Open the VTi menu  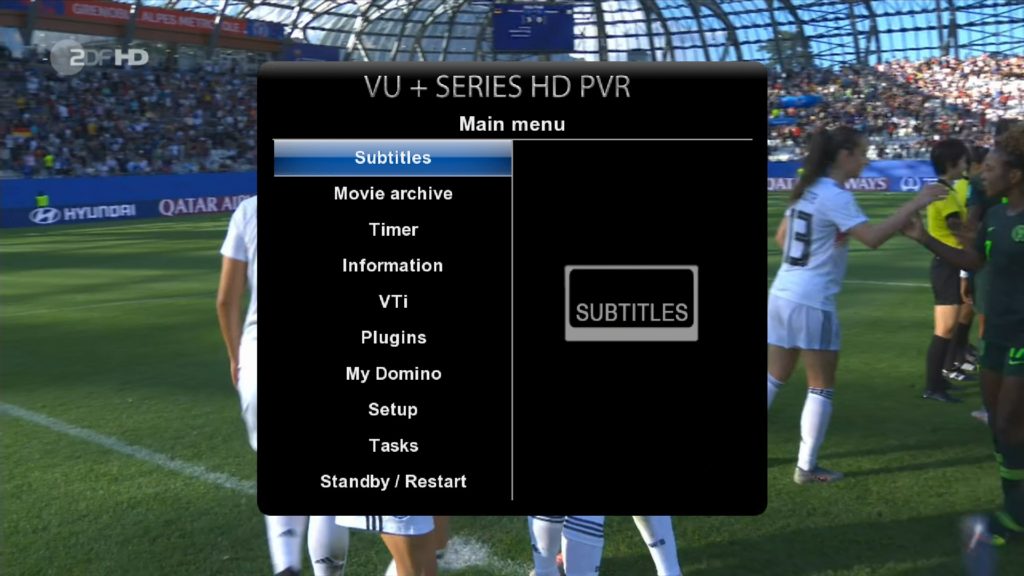point(393,302)
